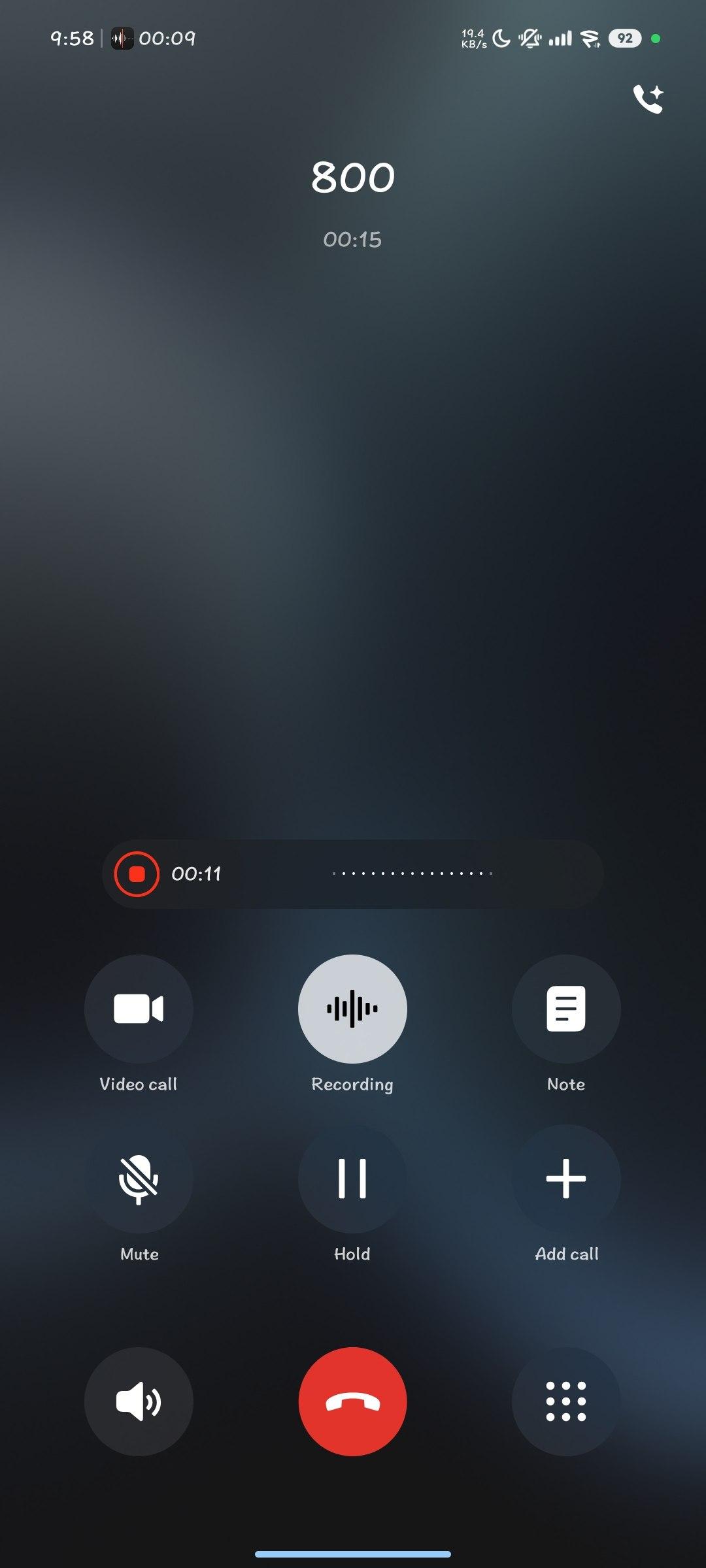Open the dial pad

point(565,1401)
